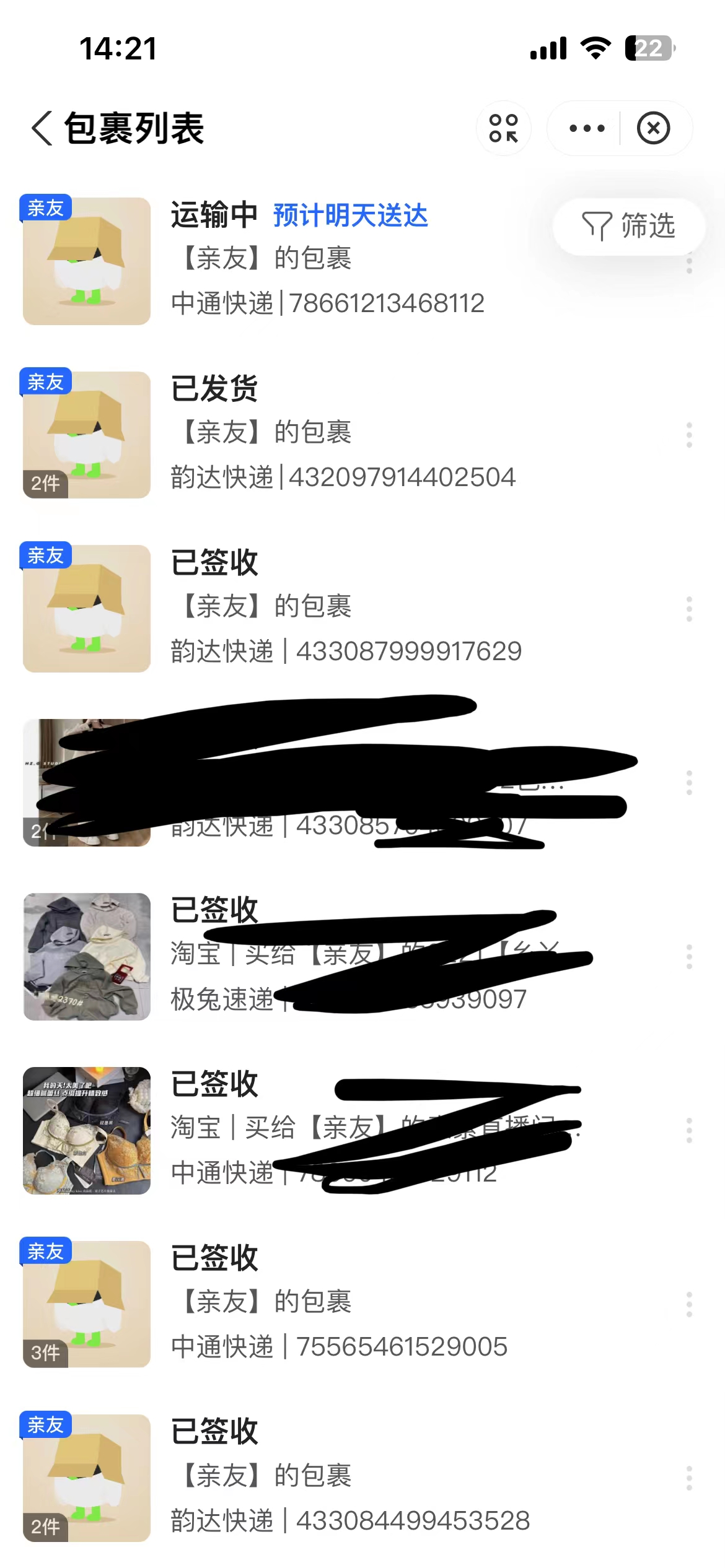Viewport: 725px width, 1568px height.
Task: Tap the filter funnel icon next to 筛选
Action: tap(599, 227)
